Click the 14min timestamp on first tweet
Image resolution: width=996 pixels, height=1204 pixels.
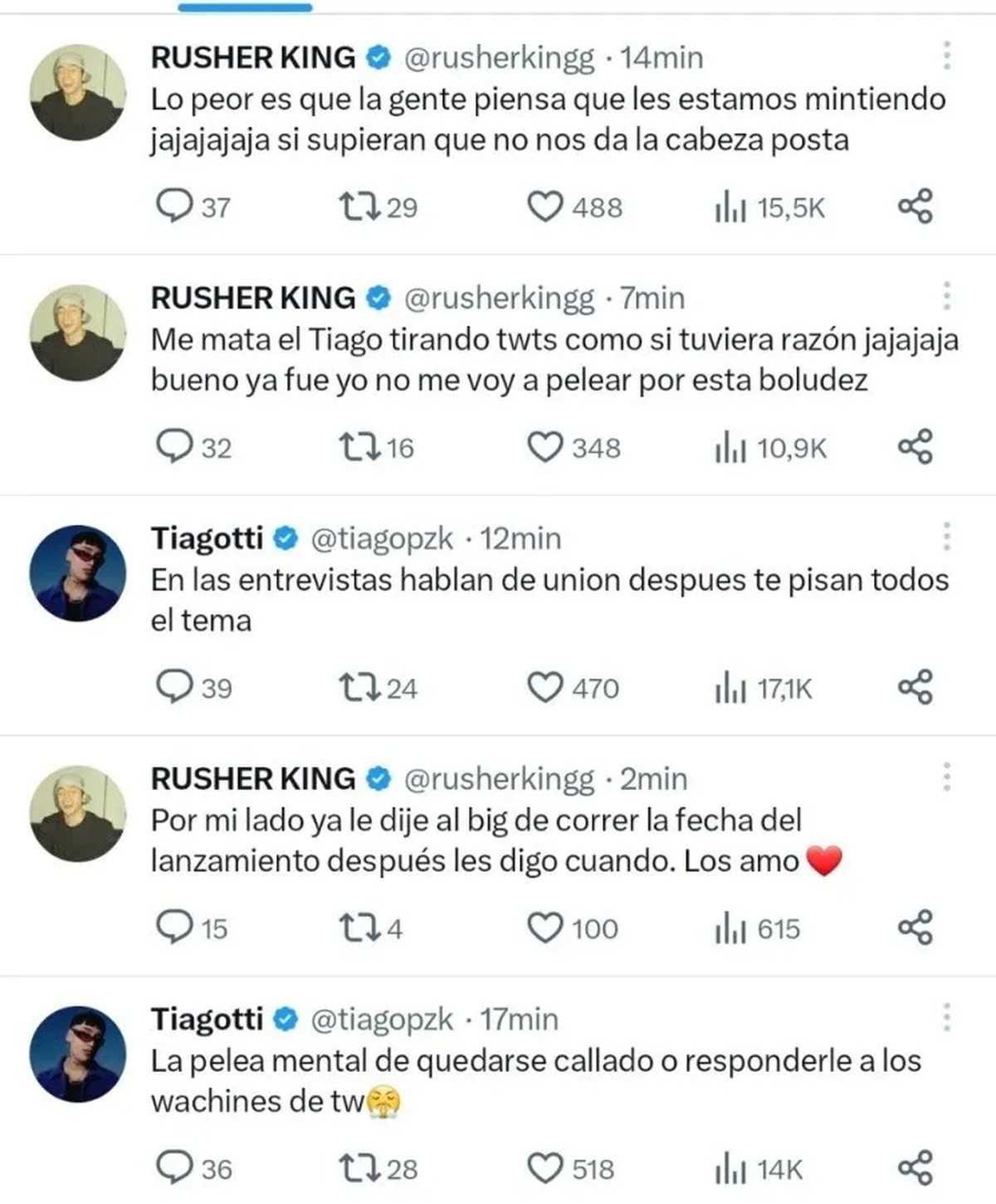[660, 56]
